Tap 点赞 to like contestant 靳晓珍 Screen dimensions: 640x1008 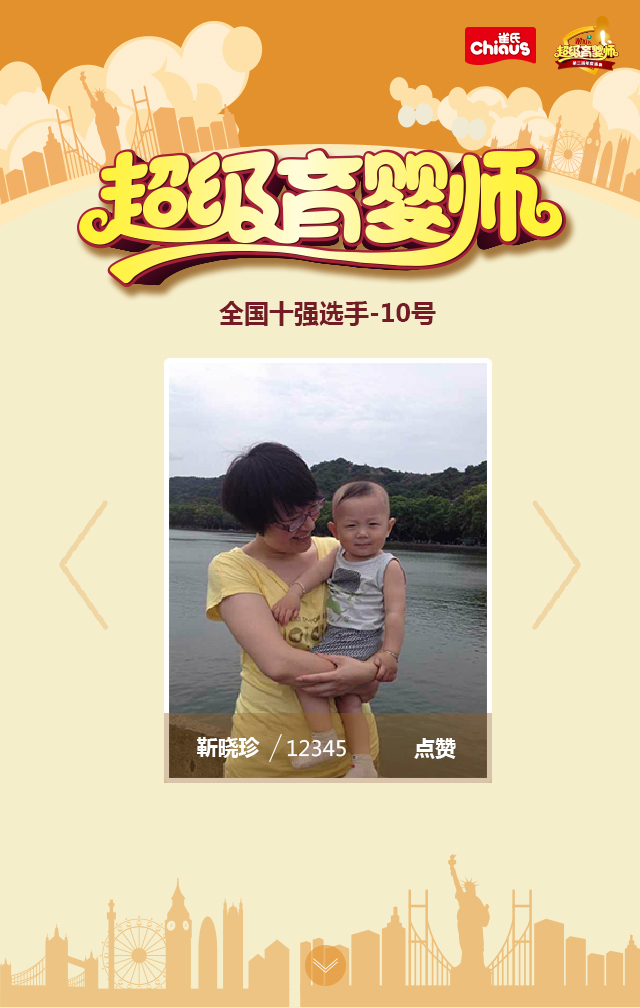pyautogui.click(x=435, y=748)
